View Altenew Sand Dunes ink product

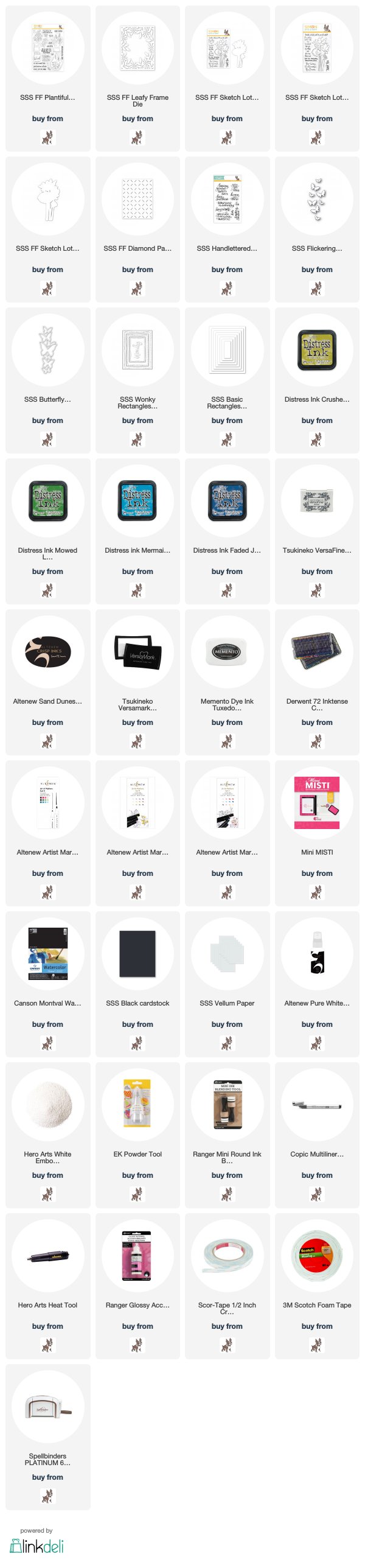pyautogui.click(x=47, y=653)
